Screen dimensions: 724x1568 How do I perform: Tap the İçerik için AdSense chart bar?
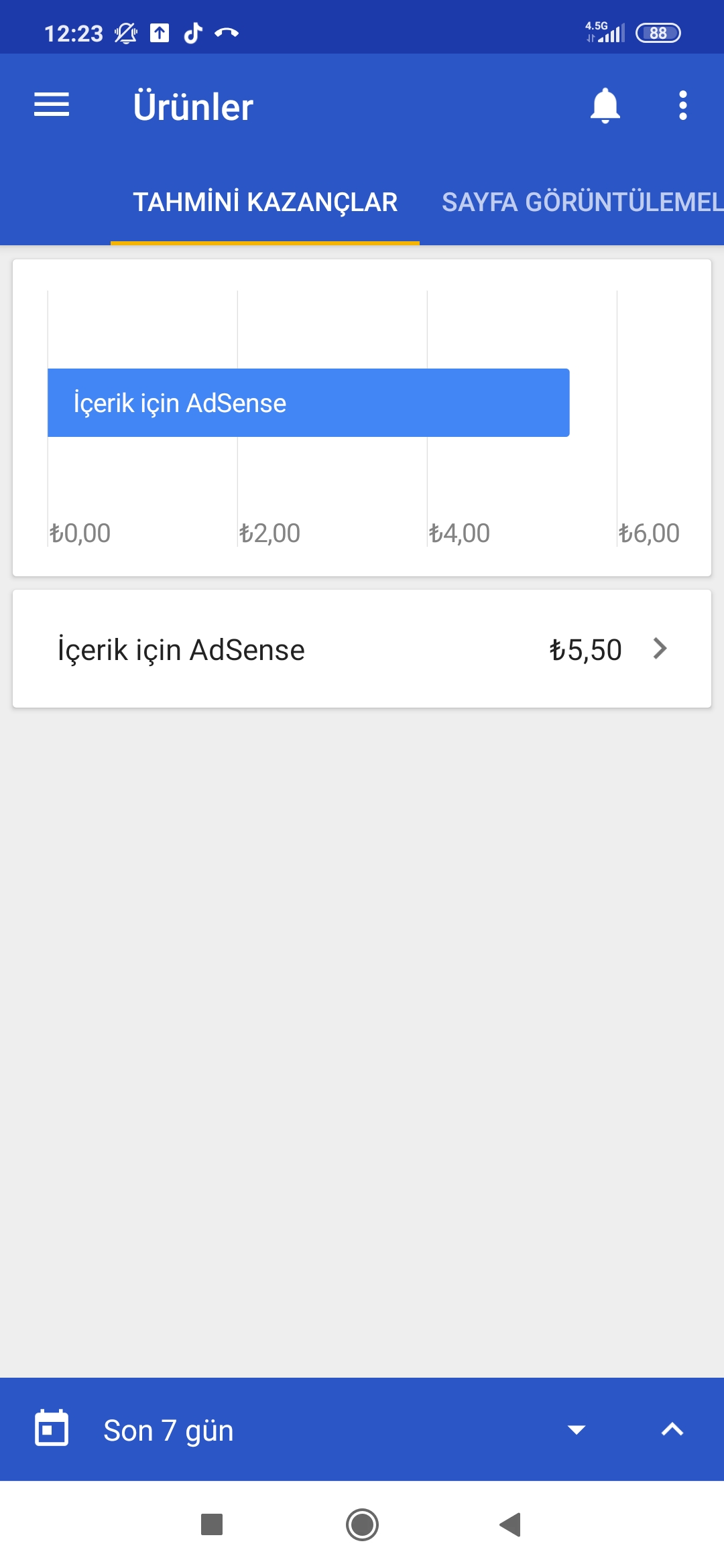[308, 403]
